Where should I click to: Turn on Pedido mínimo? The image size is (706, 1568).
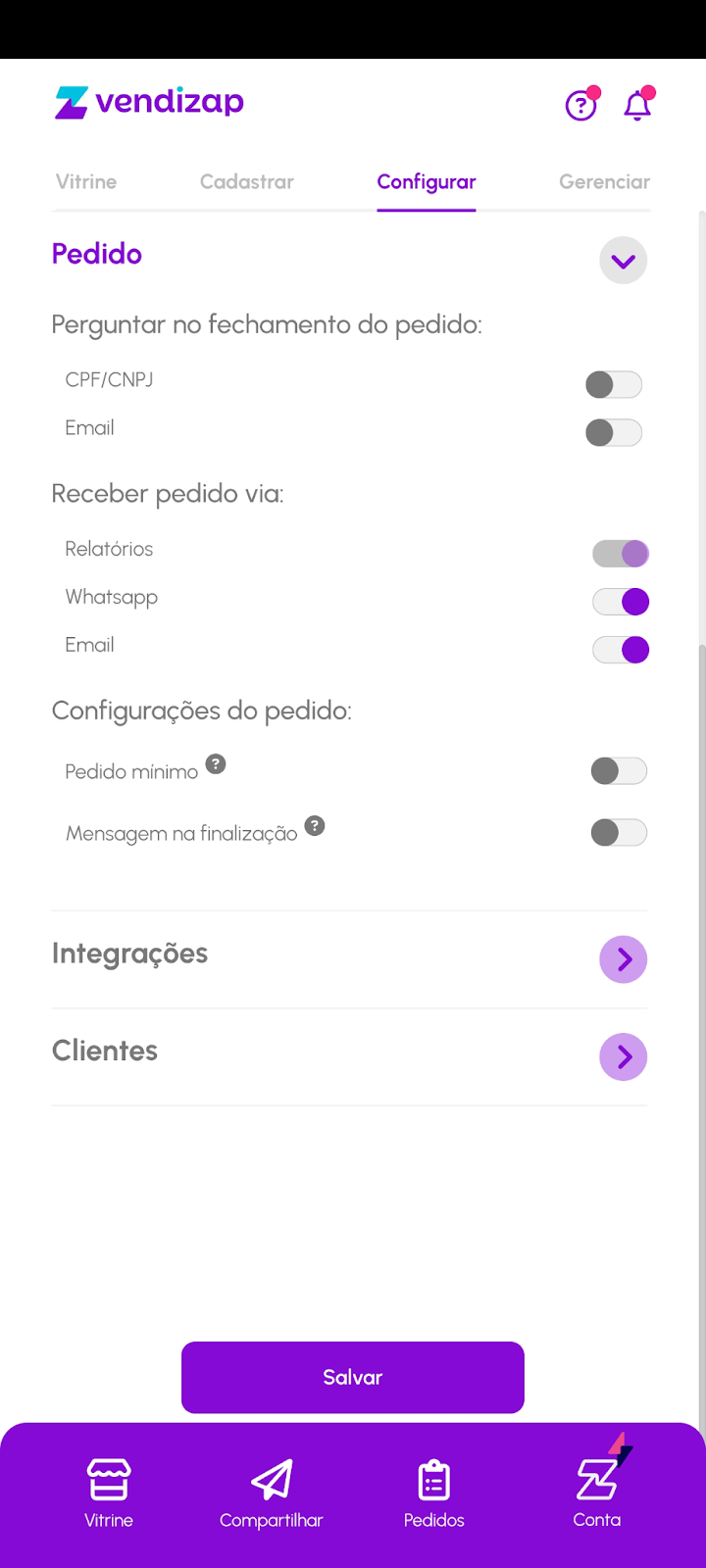[x=619, y=771]
